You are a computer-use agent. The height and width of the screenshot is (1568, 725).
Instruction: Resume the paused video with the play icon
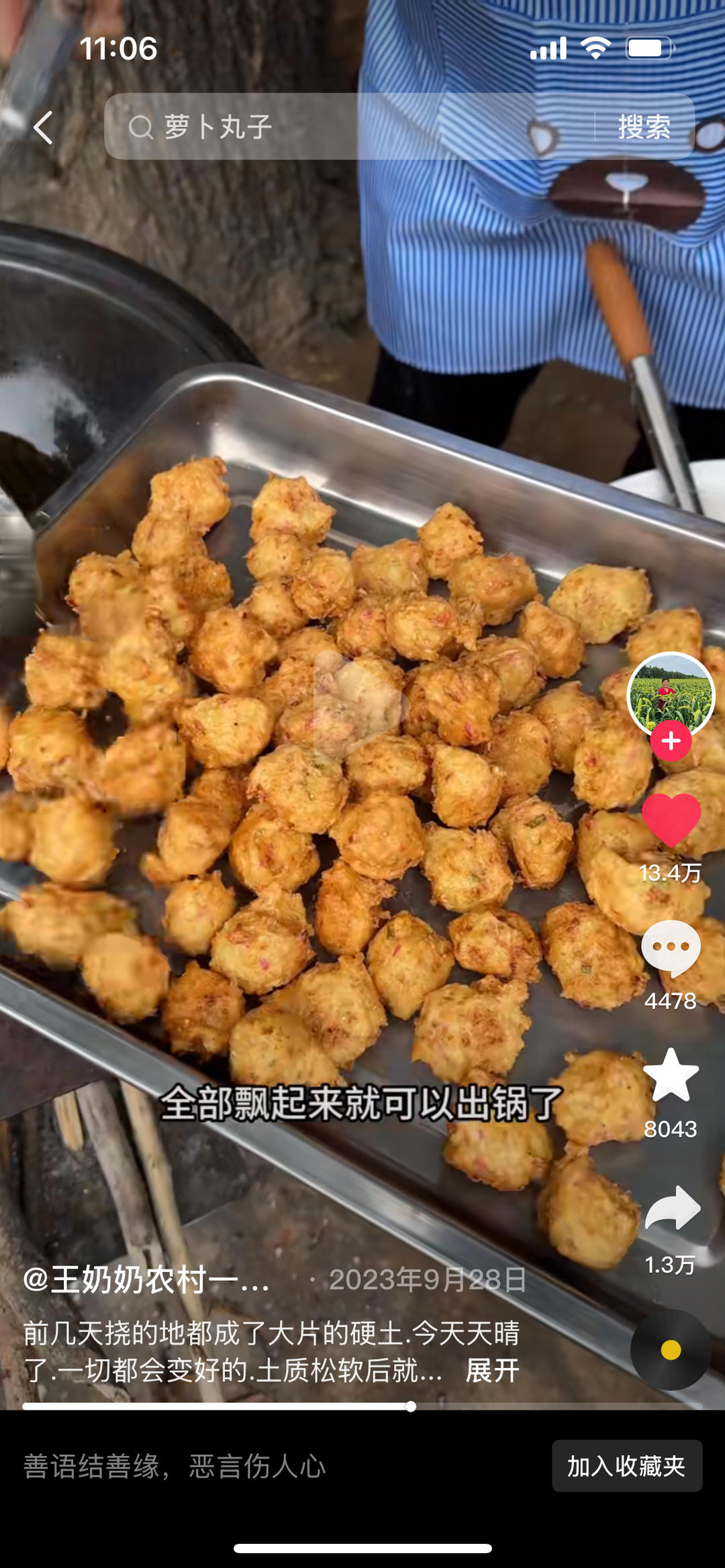click(360, 704)
